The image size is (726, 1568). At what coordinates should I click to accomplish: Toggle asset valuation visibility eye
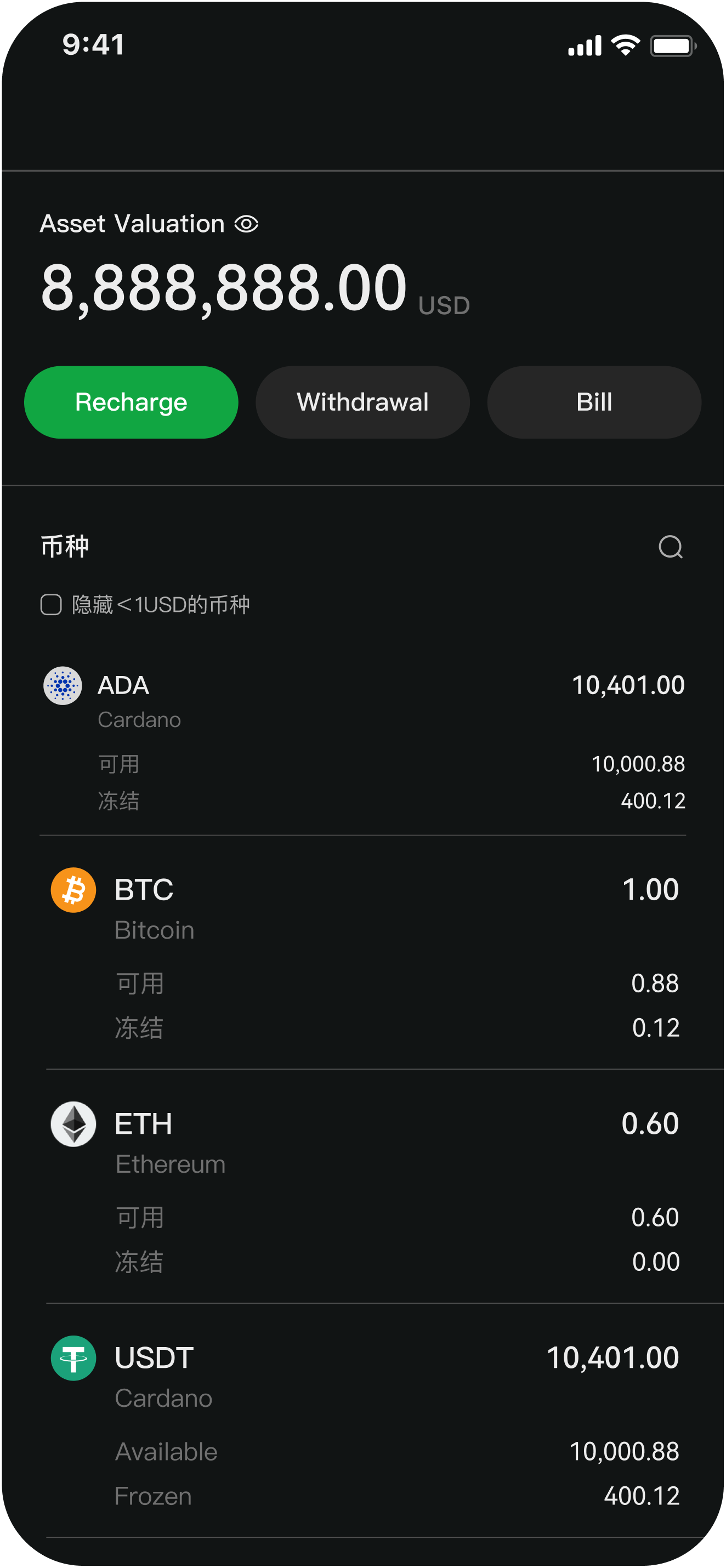[247, 224]
